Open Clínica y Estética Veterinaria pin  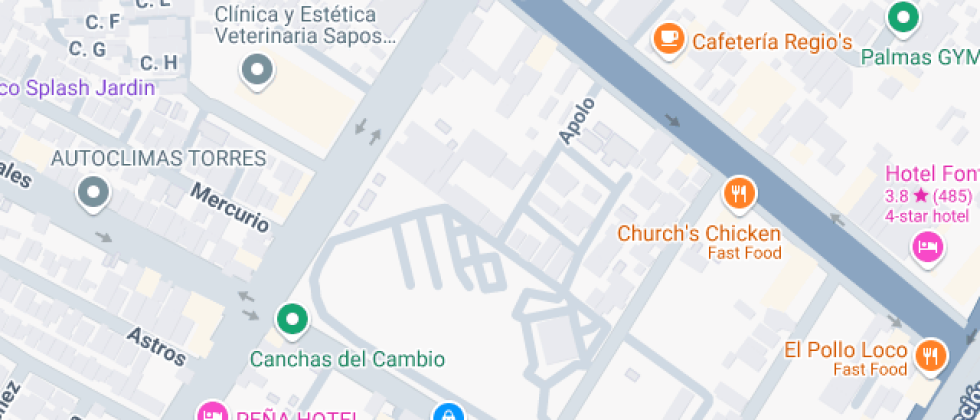tap(257, 70)
